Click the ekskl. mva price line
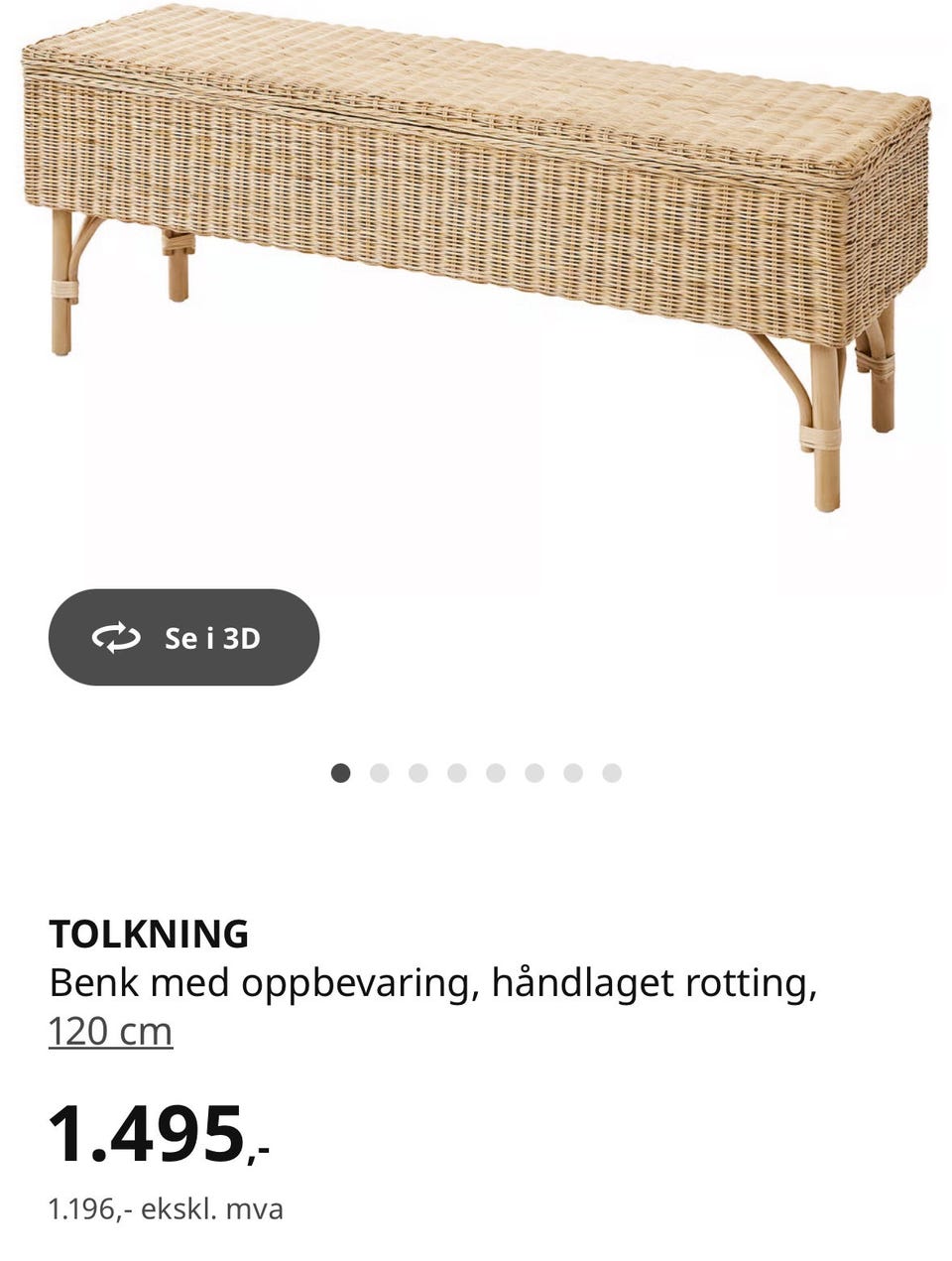This screenshot has height=1261, width=952. click(x=165, y=1208)
